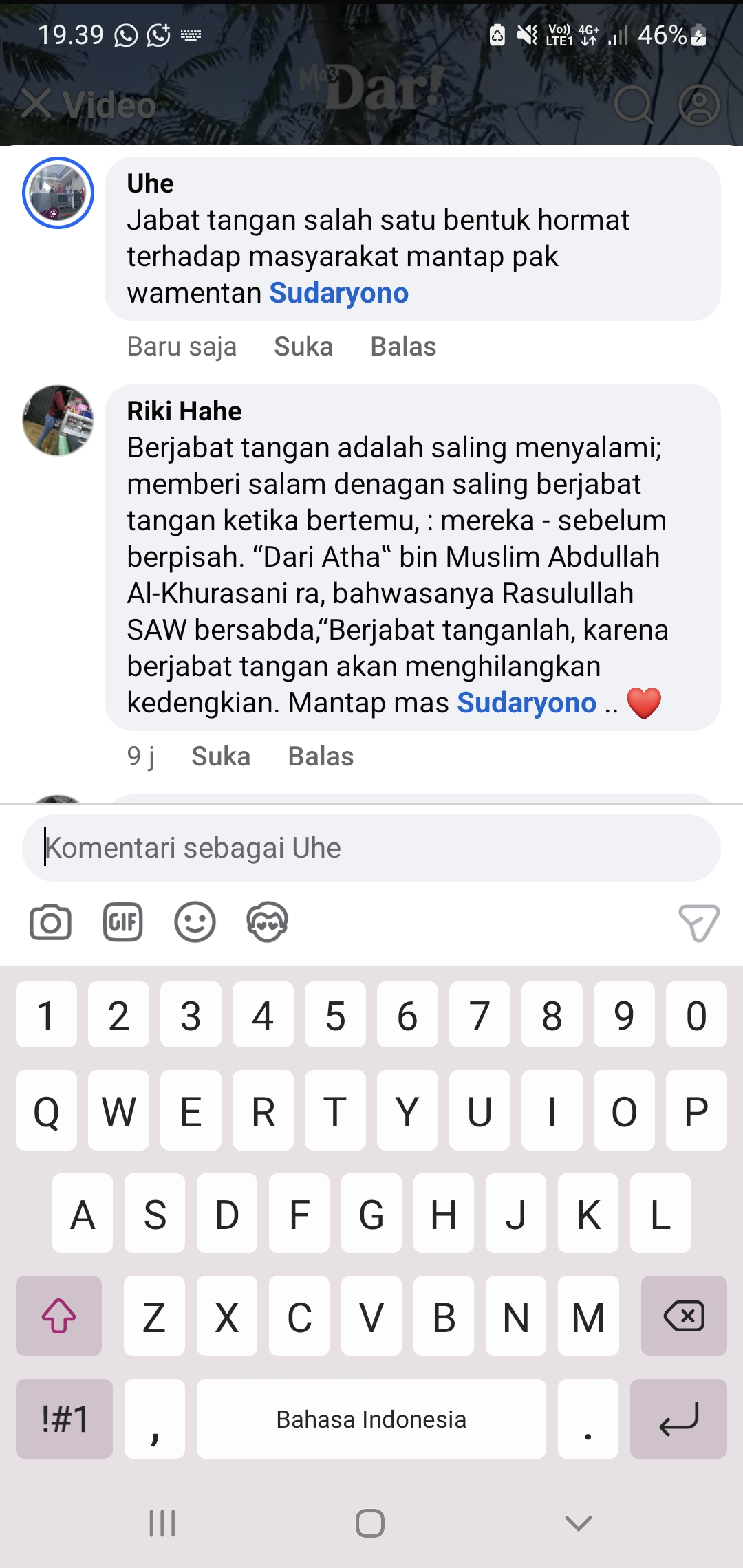
Task: View Riki Hahe's profile picture
Action: pos(58,420)
